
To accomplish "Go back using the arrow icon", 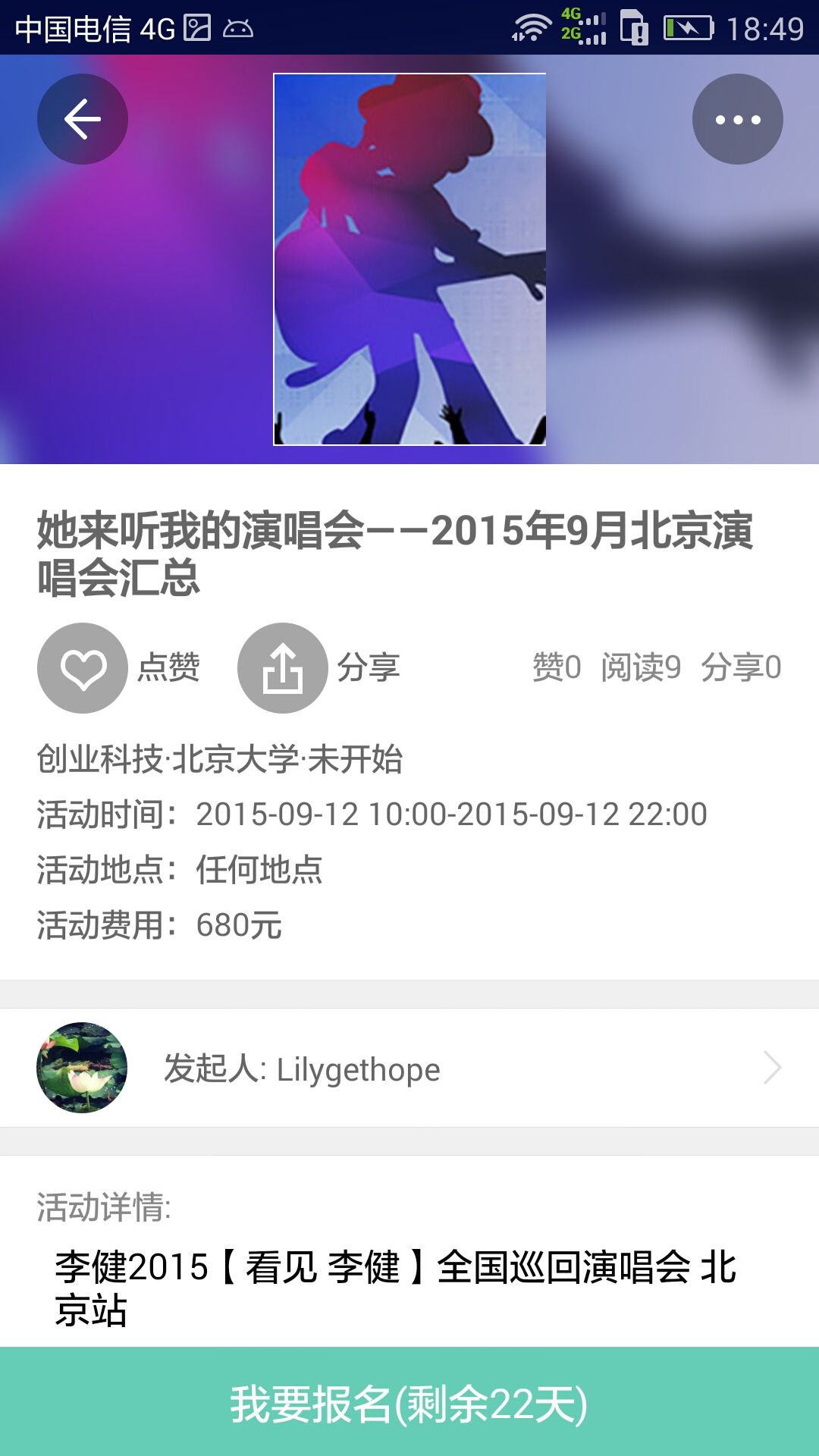I will point(83,119).
